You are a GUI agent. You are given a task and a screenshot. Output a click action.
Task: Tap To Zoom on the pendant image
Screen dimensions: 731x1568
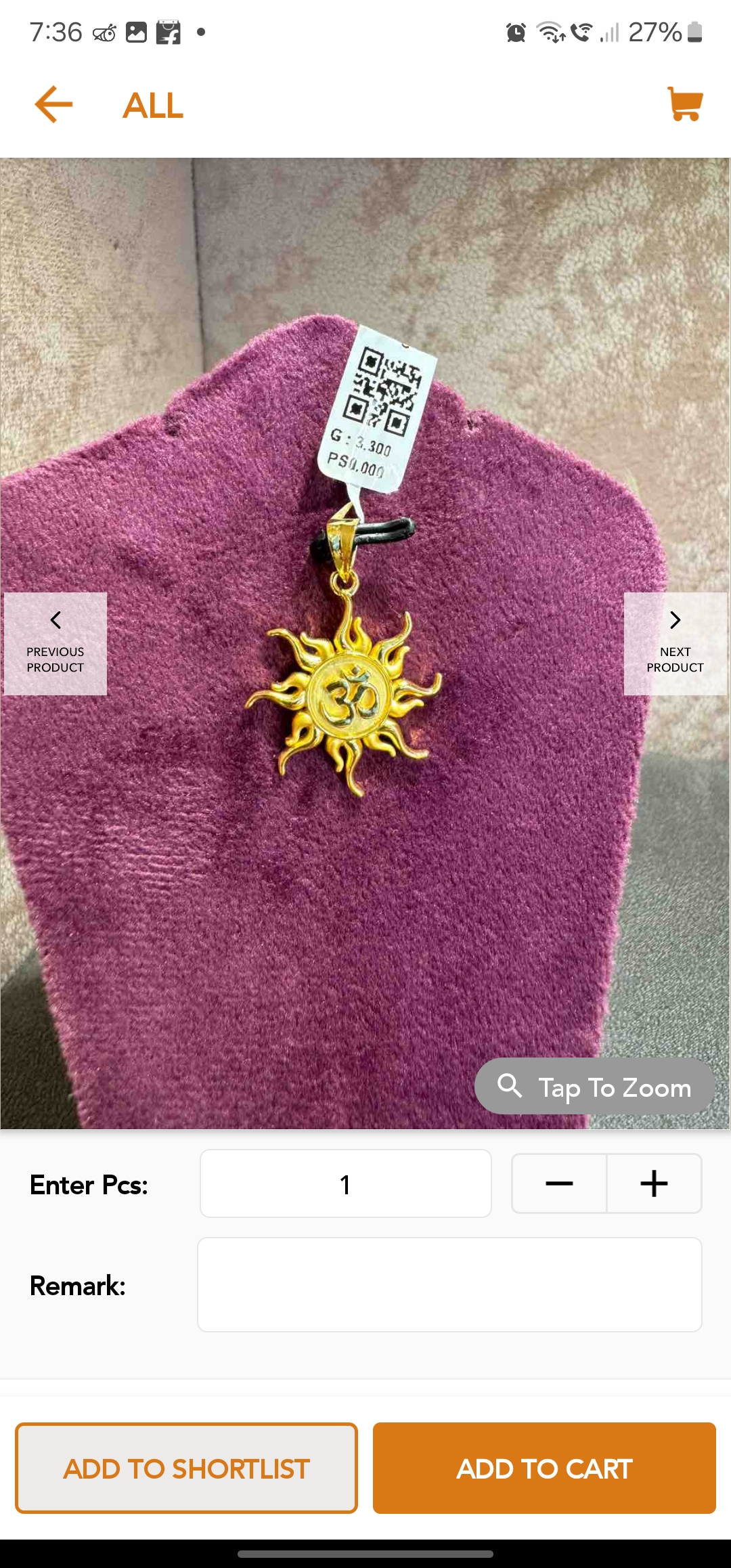click(595, 1086)
